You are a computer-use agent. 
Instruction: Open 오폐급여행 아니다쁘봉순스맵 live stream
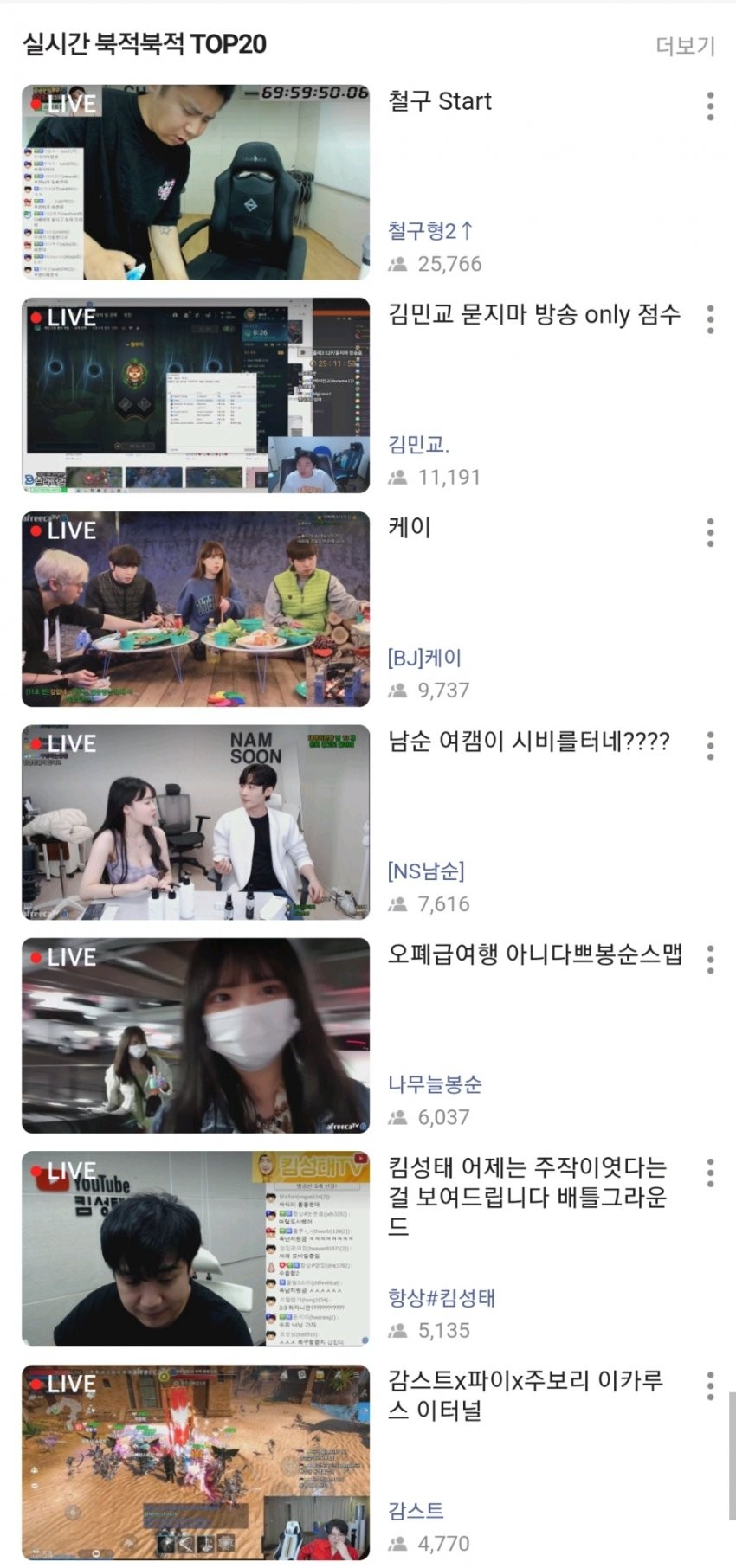[196, 1036]
